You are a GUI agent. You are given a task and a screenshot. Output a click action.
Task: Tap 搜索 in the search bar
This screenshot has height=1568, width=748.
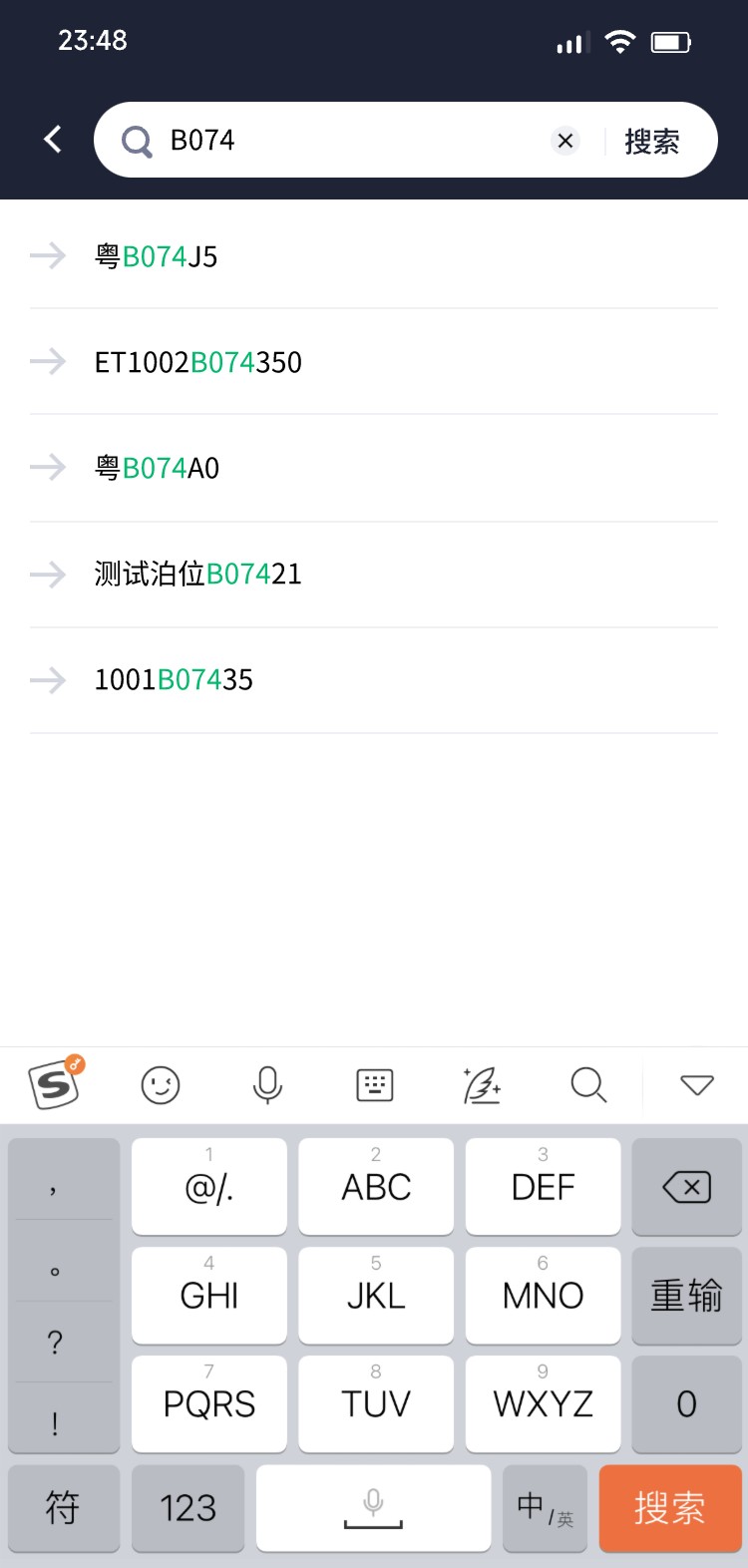652,141
